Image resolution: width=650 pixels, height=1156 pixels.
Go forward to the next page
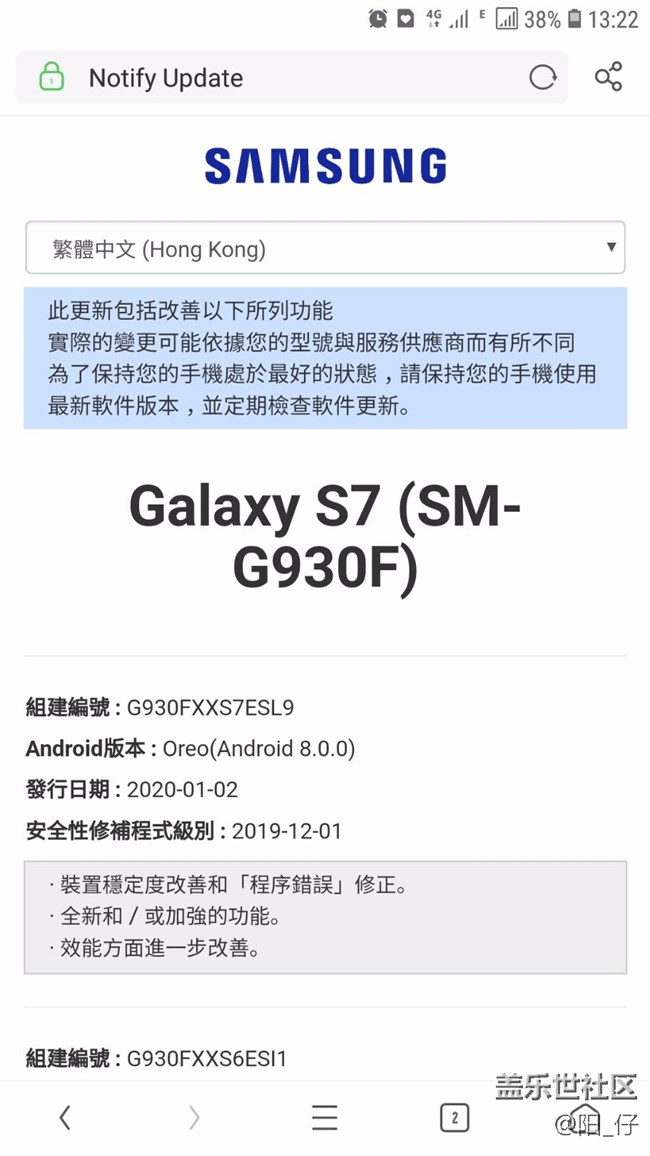click(194, 1118)
